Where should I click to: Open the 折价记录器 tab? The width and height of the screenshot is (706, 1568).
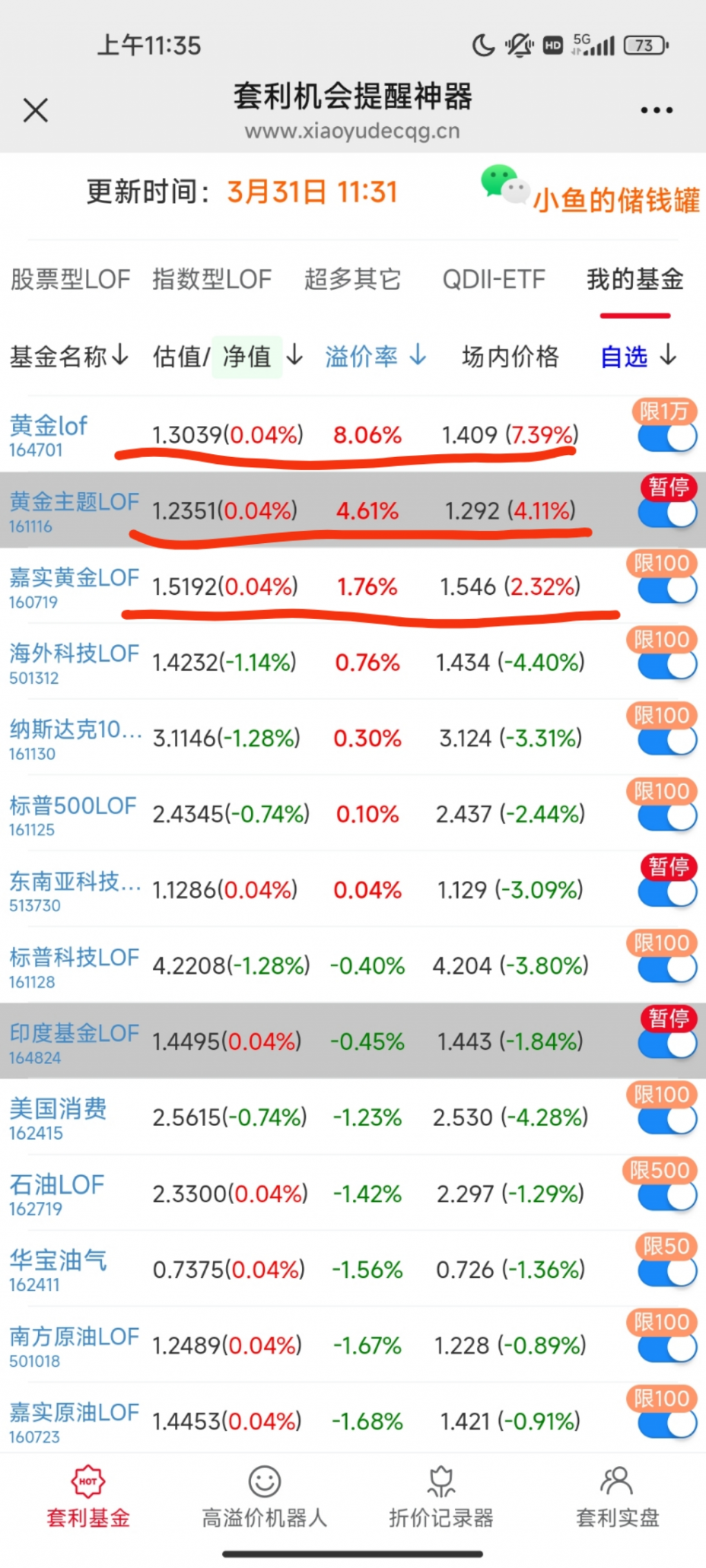coord(441,1497)
